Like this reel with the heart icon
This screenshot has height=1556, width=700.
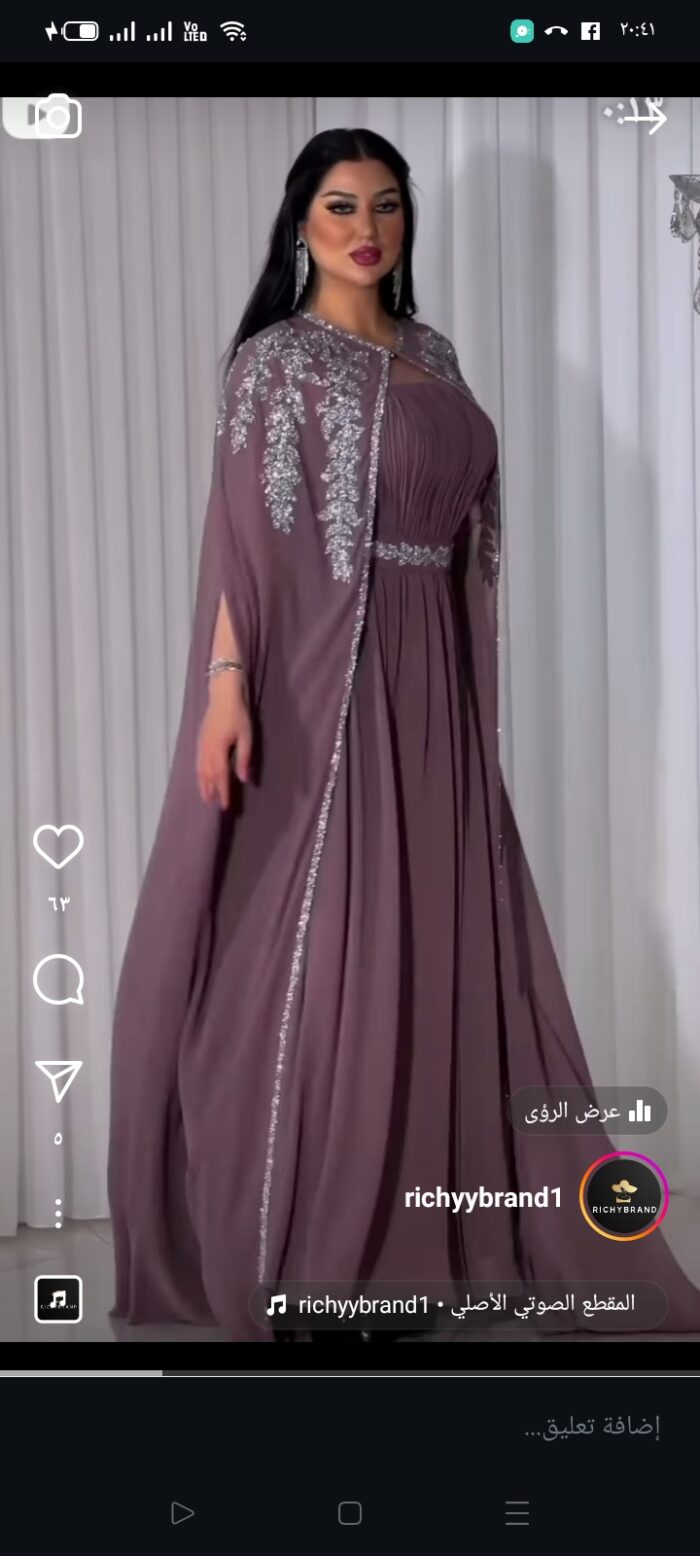click(58, 846)
